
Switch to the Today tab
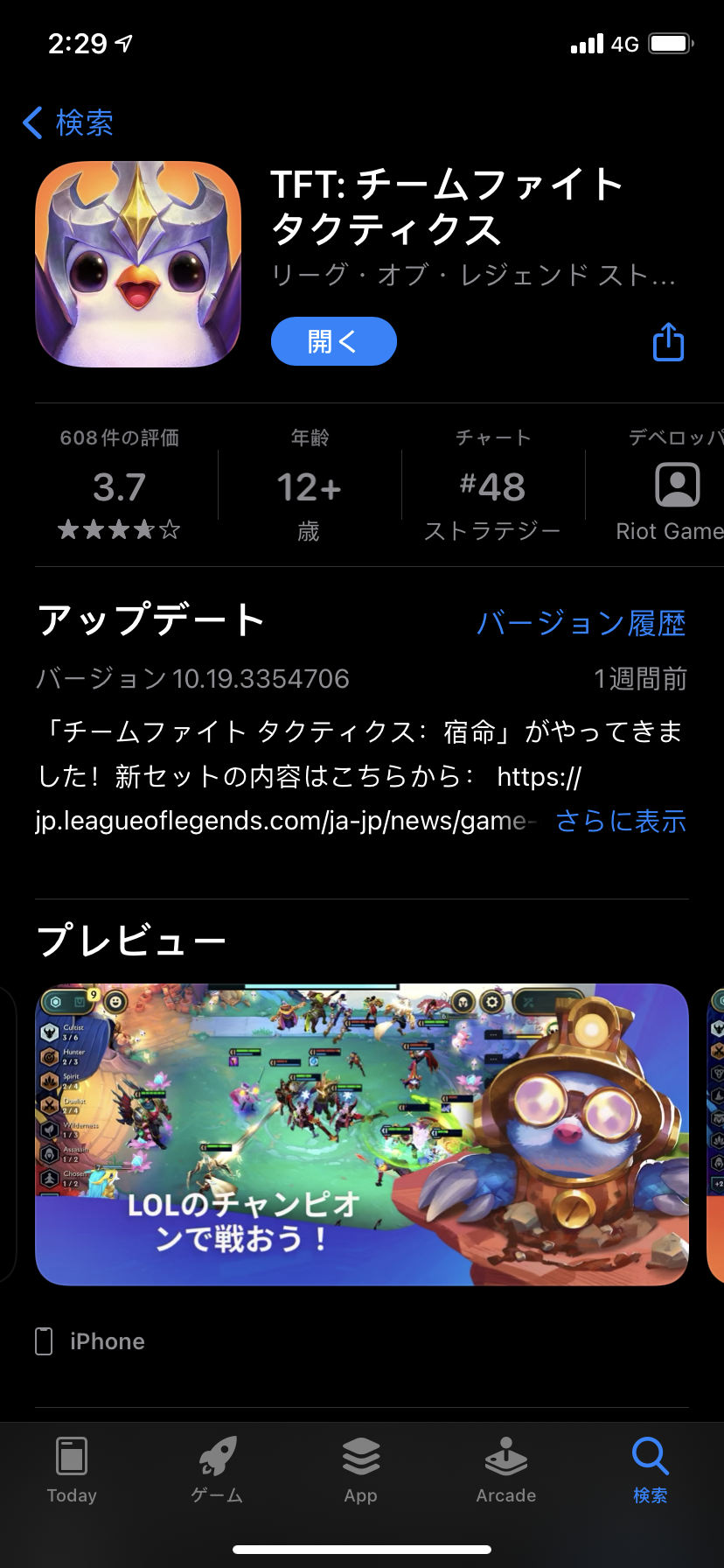coord(72,1470)
